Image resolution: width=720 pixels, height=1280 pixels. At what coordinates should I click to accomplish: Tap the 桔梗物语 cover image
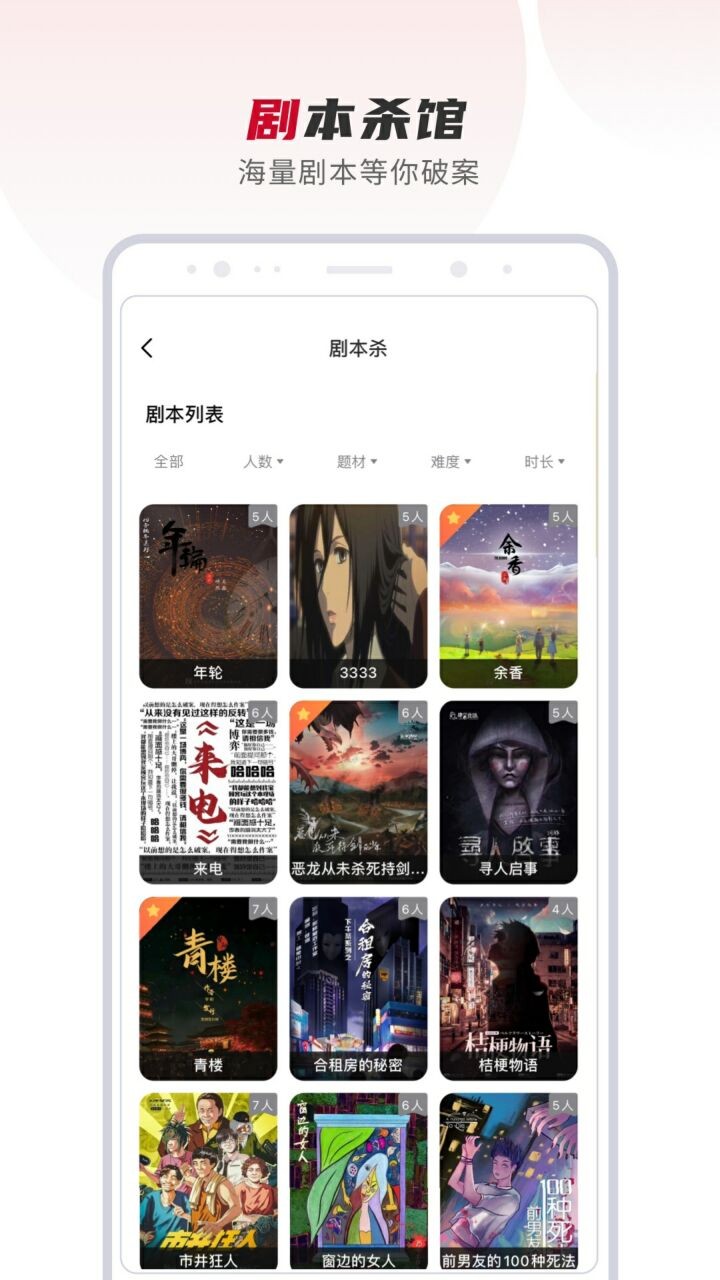[510, 985]
